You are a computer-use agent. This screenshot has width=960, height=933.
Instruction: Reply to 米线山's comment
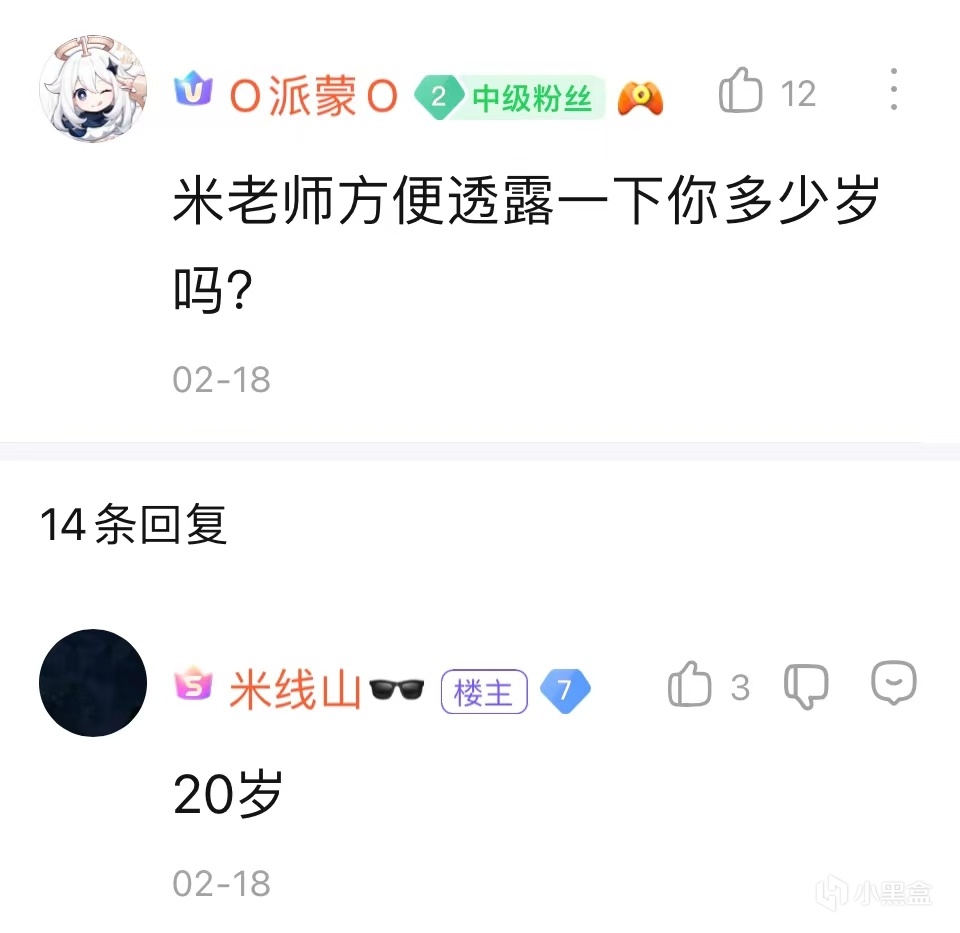(x=893, y=685)
